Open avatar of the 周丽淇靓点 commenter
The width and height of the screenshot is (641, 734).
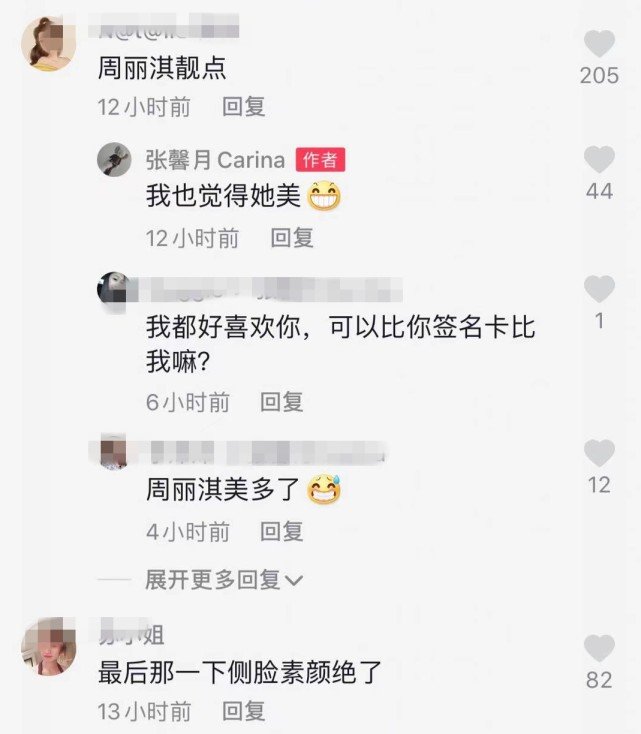tap(46, 46)
